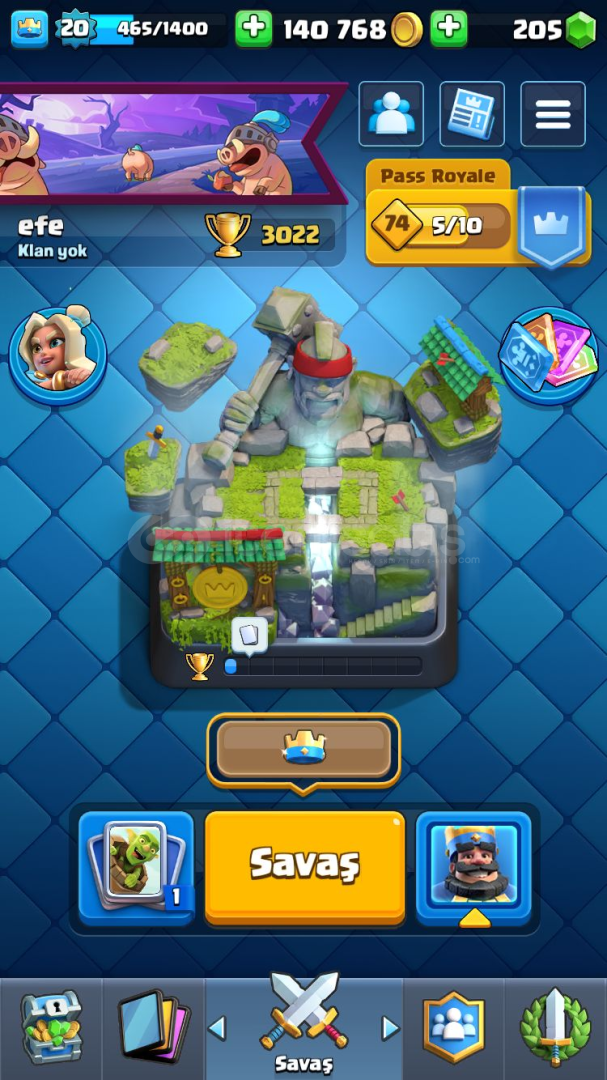Screen dimensions: 607x1080
Task: Open the colorful cards collection icon
Action: 548,355
